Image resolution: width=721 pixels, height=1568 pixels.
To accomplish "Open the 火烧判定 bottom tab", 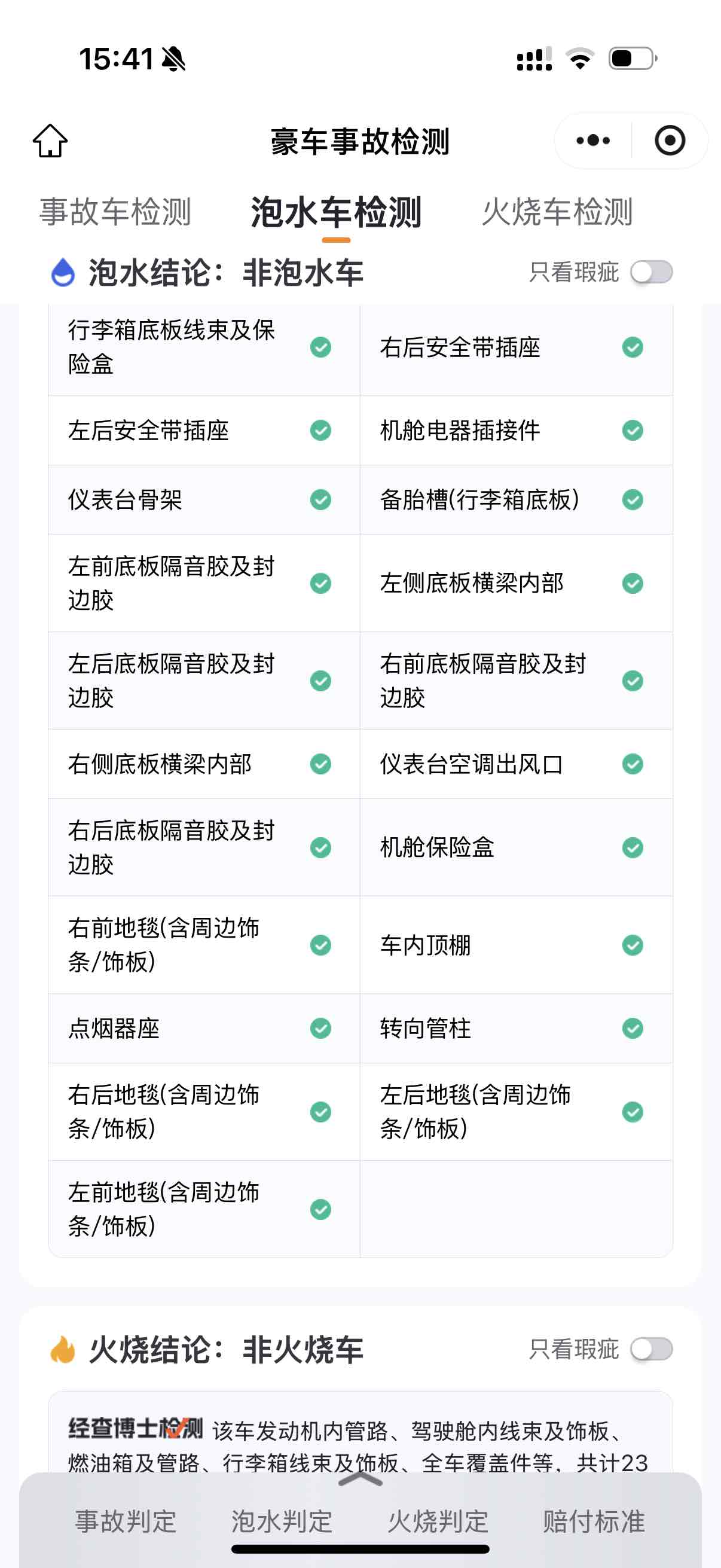I will tap(438, 1521).
